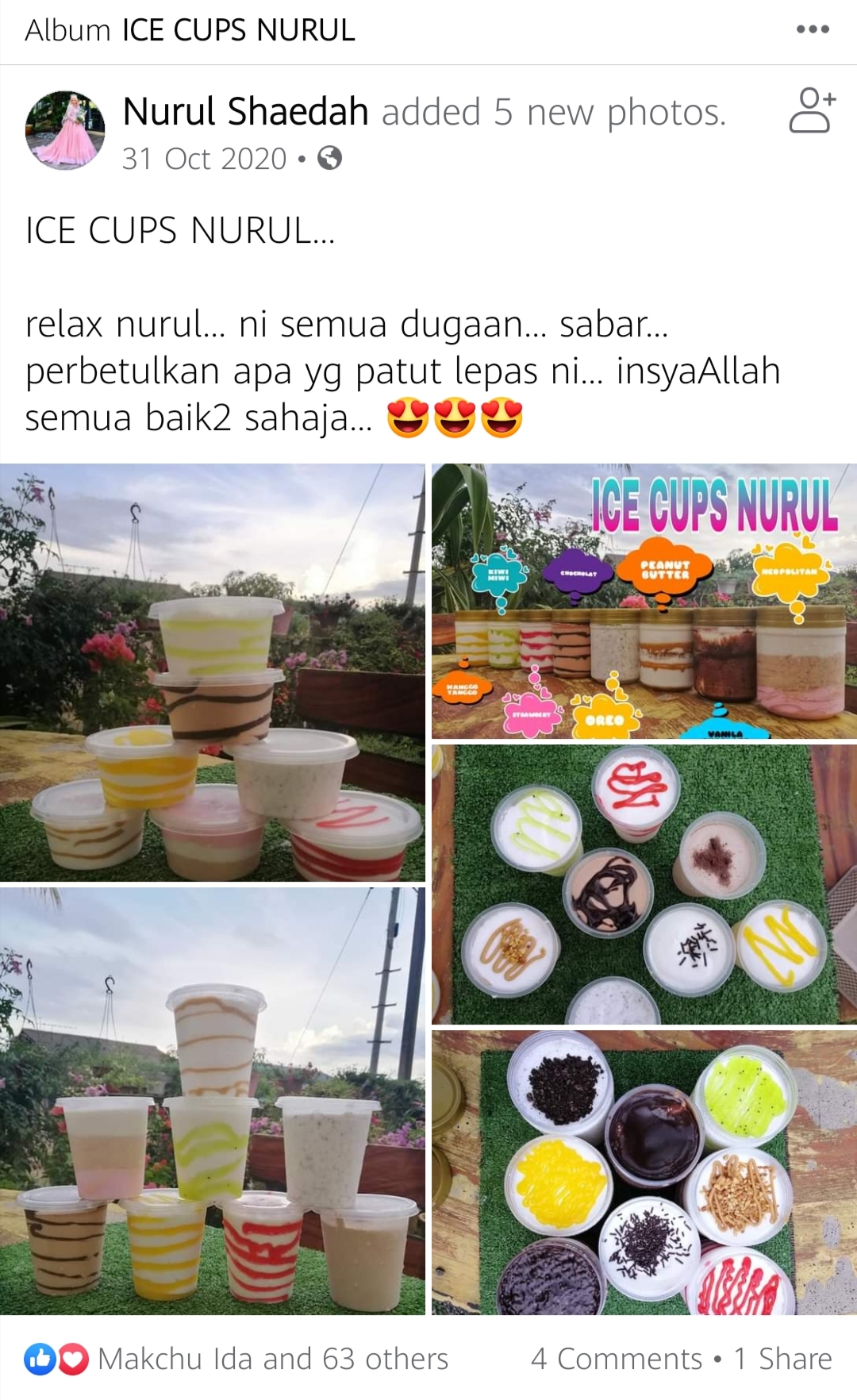Open the stacked ice cups photo
This screenshot has width=857, height=1400.
point(212,672)
